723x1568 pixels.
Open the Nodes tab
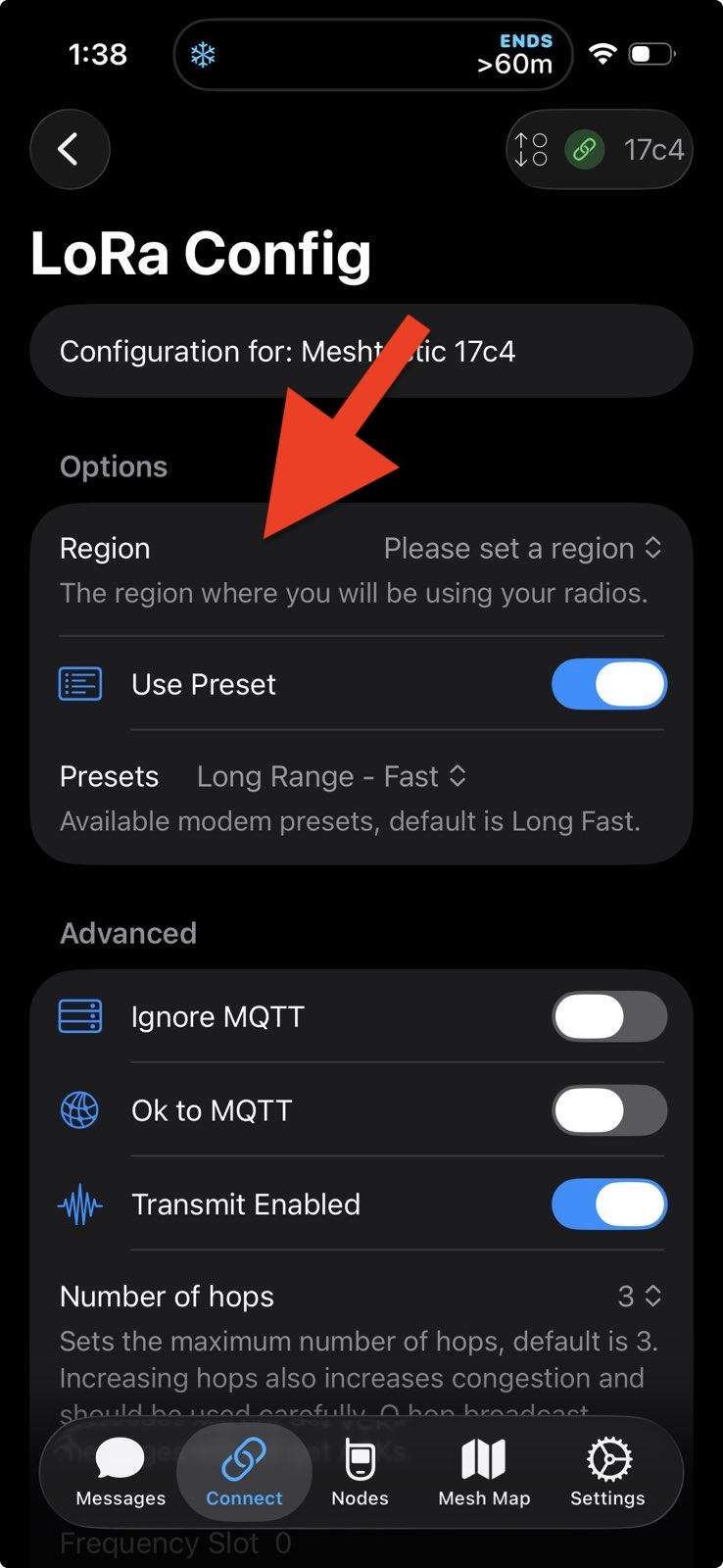pyautogui.click(x=360, y=1472)
